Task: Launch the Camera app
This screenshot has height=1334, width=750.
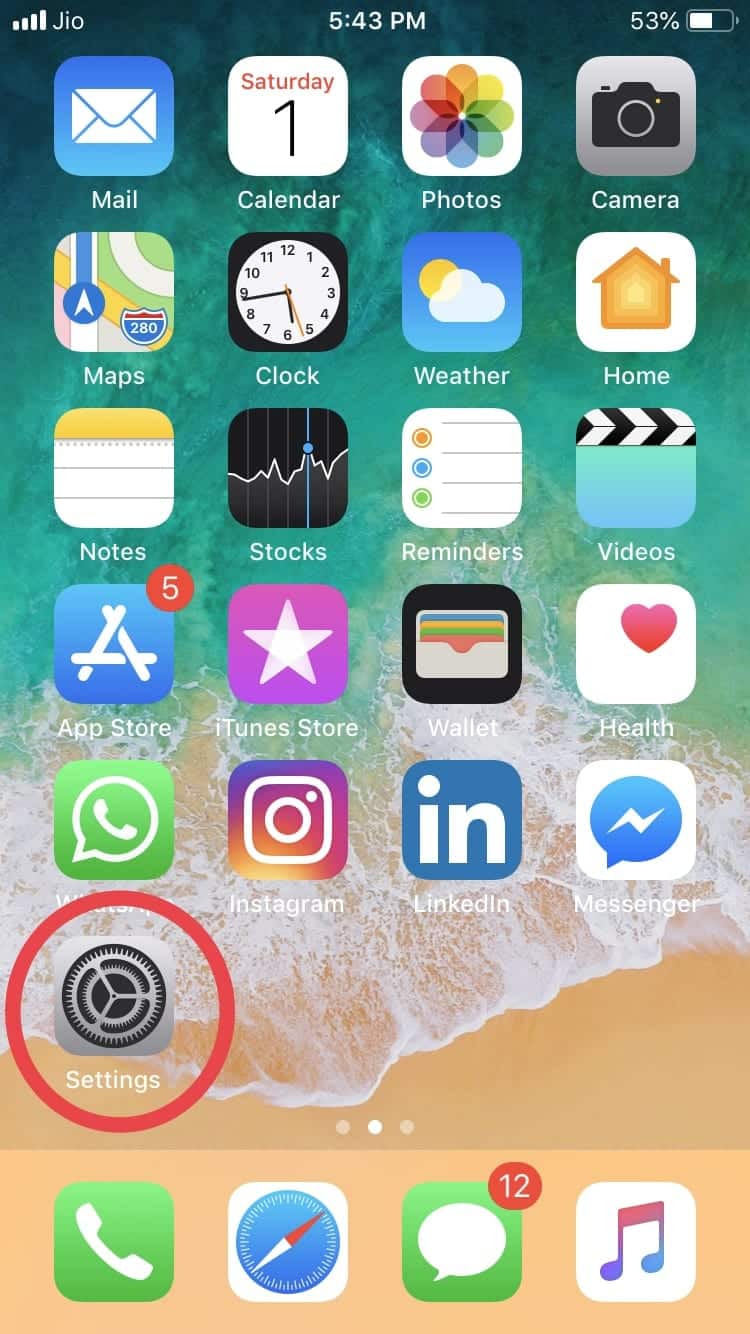Action: point(636,116)
